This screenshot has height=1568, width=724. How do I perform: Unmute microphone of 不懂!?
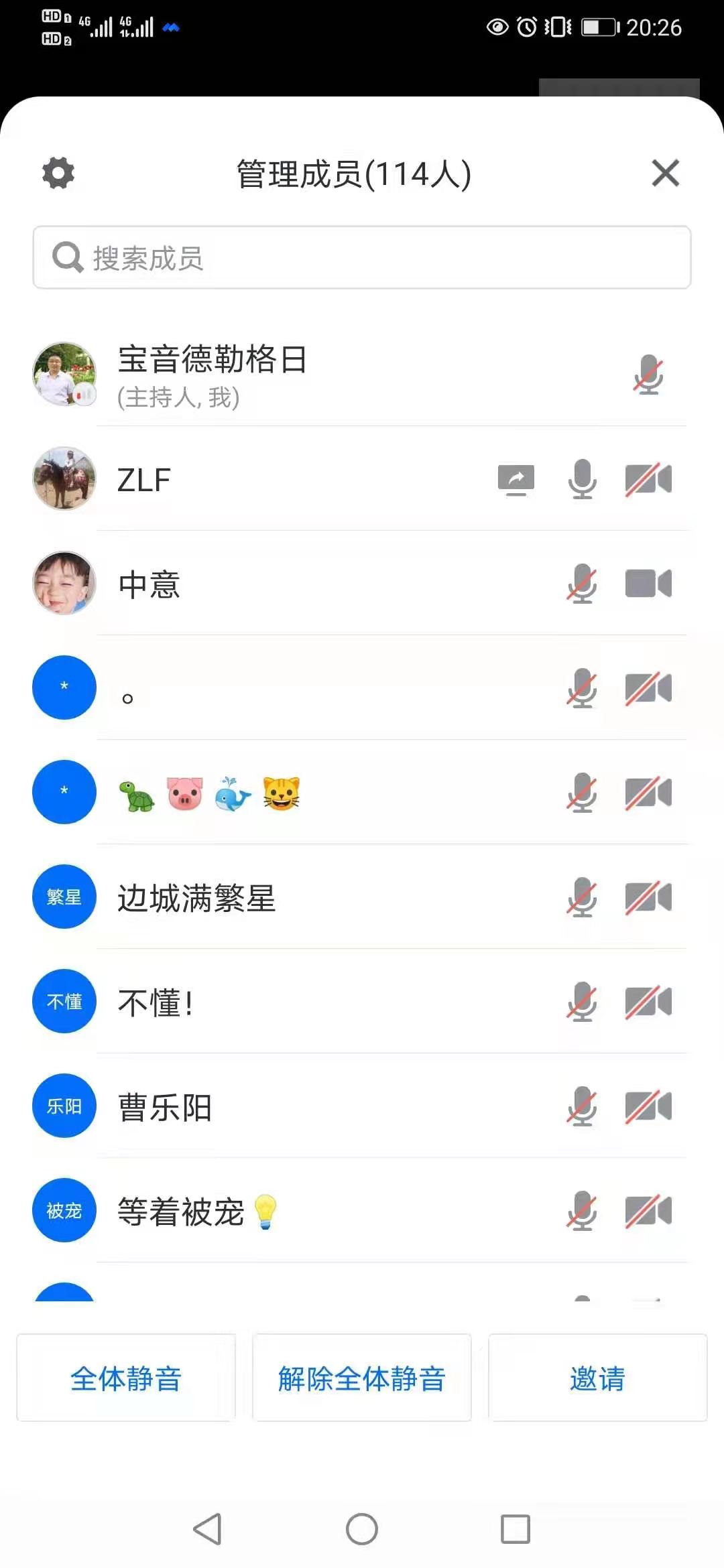[x=582, y=1002]
